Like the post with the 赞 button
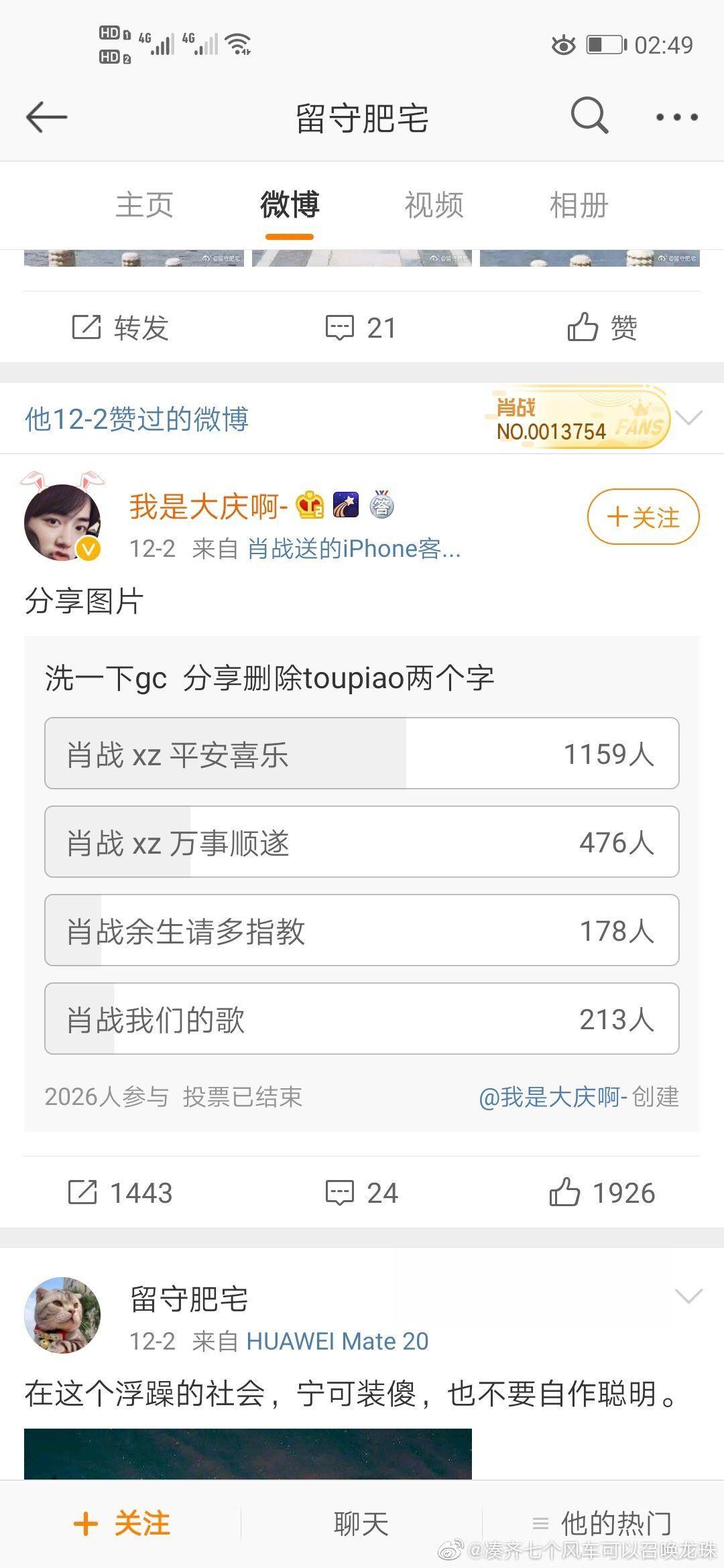This screenshot has width=724, height=1568. pos(602,328)
